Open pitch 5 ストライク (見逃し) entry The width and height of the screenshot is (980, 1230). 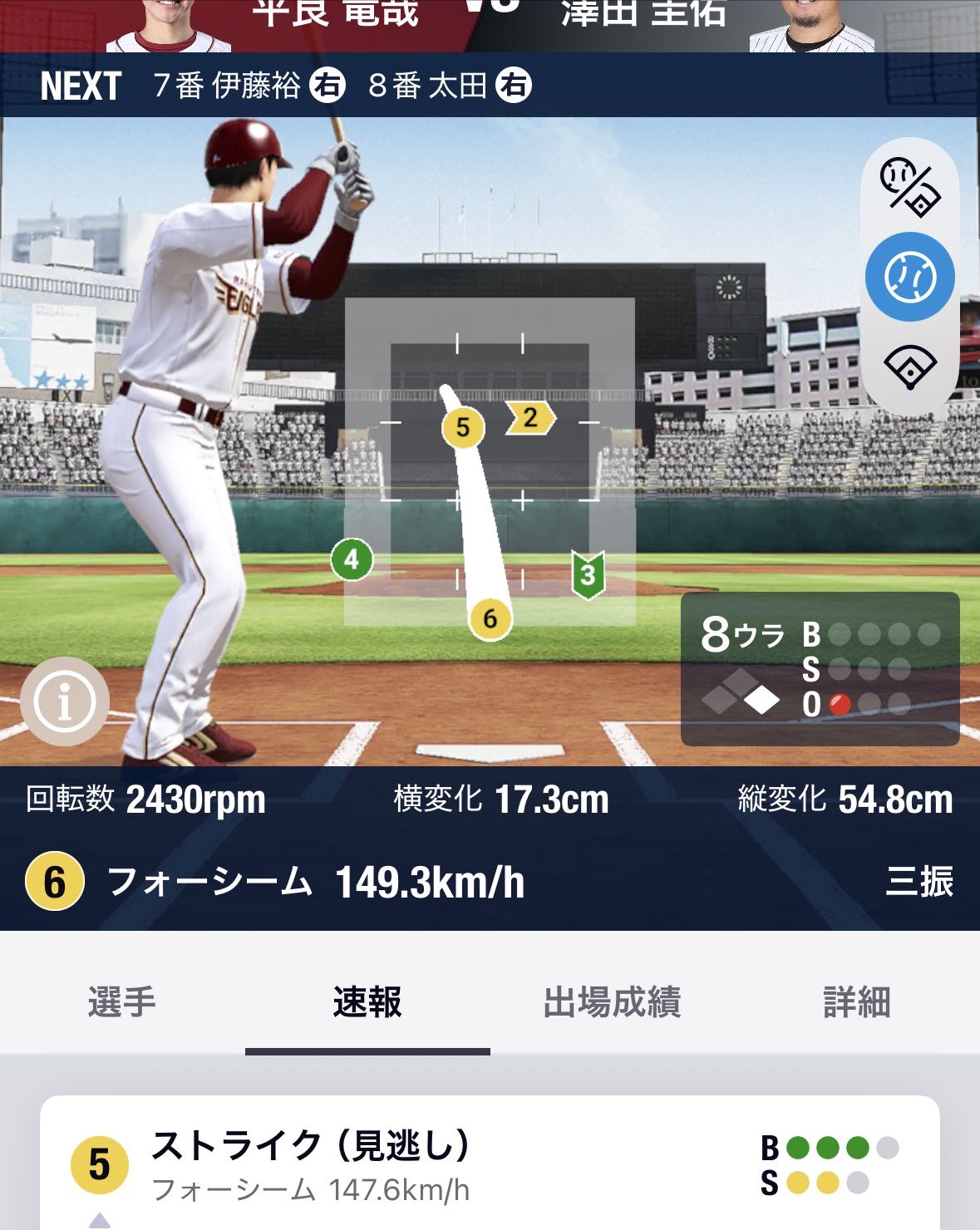(490, 1164)
